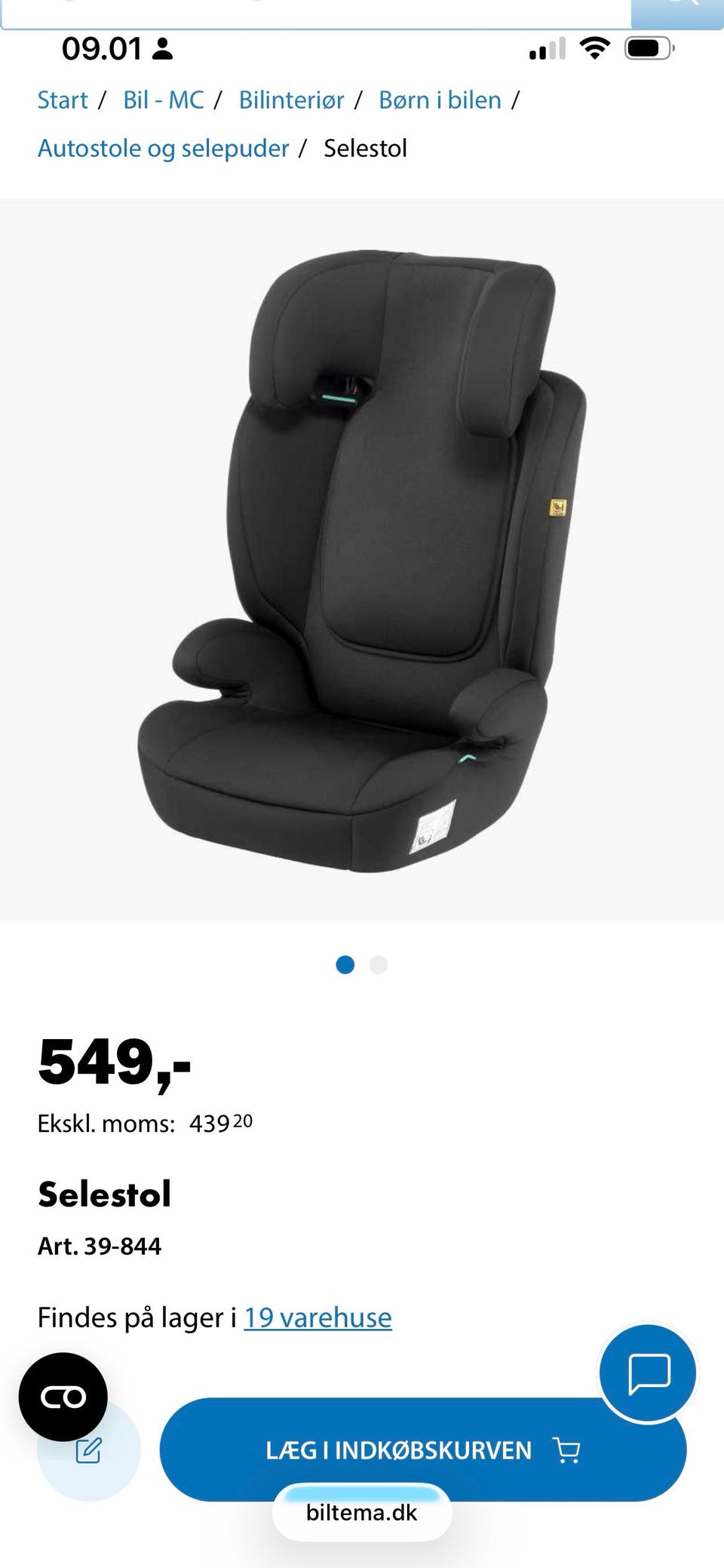Go to the Start breadcrumb
This screenshot has height=1568, width=724.
(63, 100)
